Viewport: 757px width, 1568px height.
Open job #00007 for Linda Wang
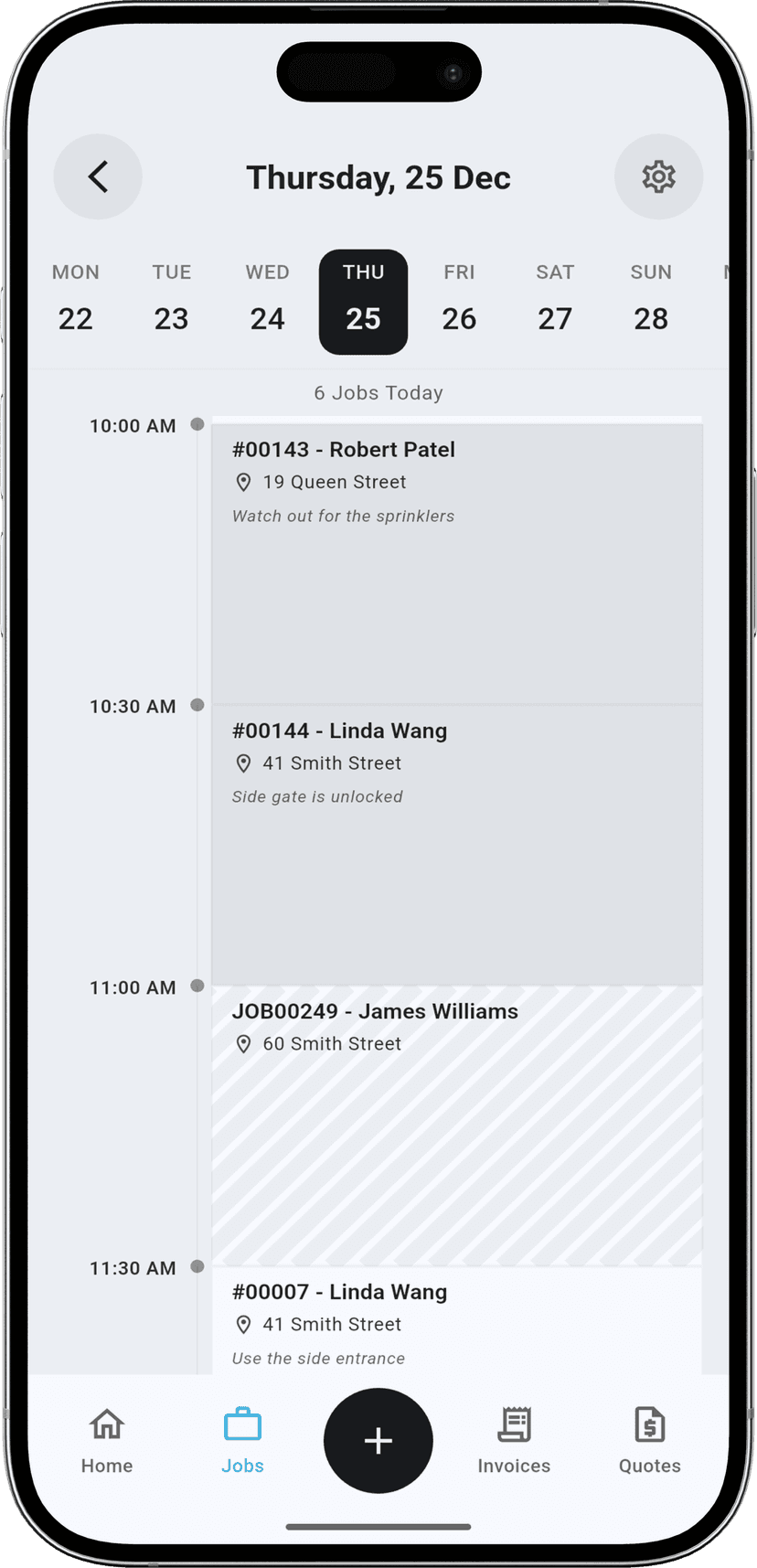click(x=457, y=1321)
